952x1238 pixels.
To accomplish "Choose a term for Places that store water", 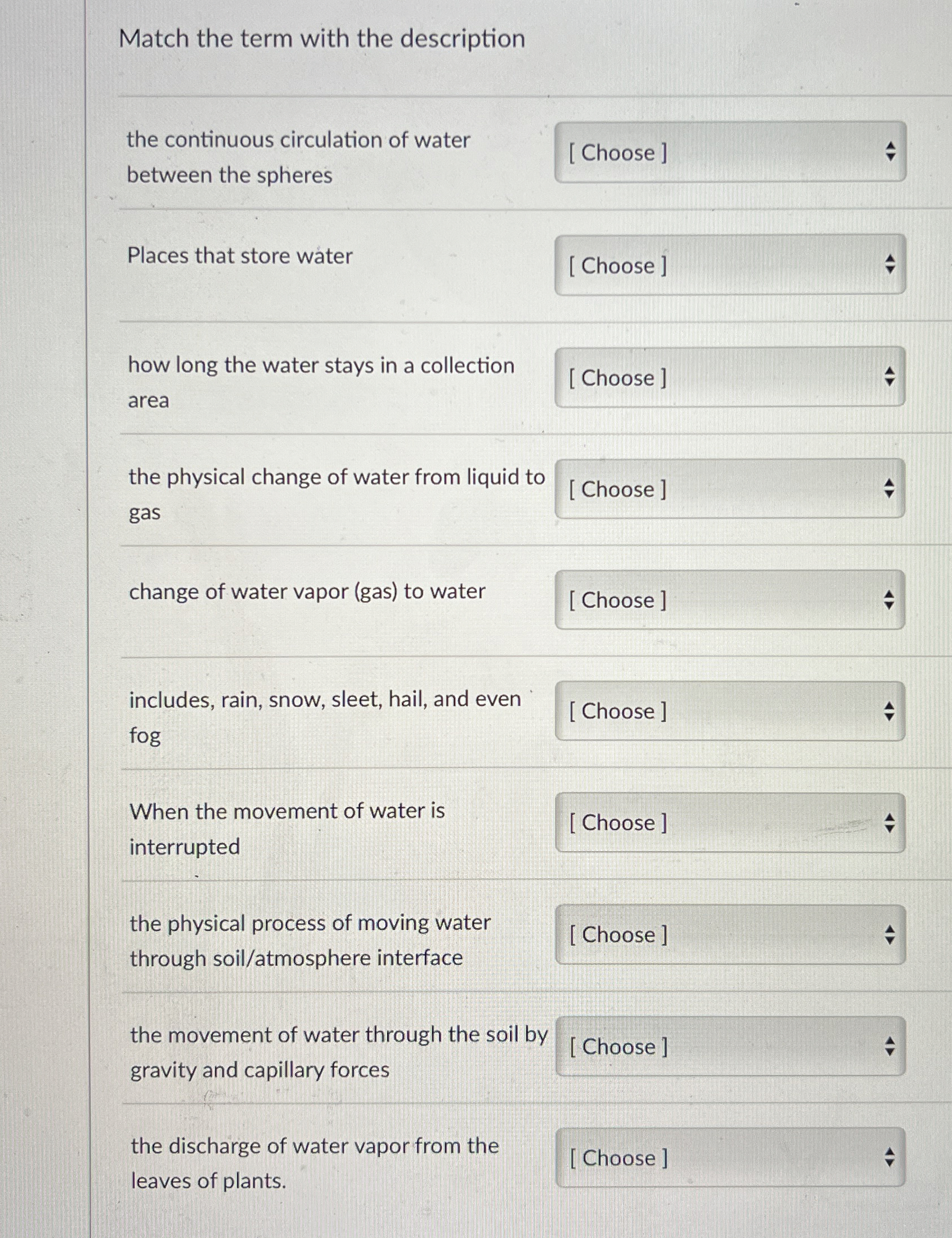I will [729, 265].
